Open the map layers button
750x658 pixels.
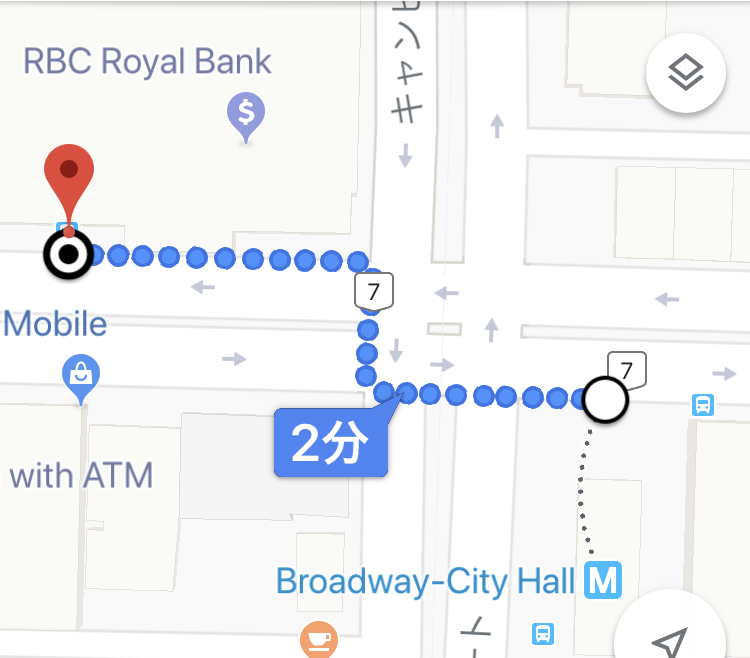point(686,74)
